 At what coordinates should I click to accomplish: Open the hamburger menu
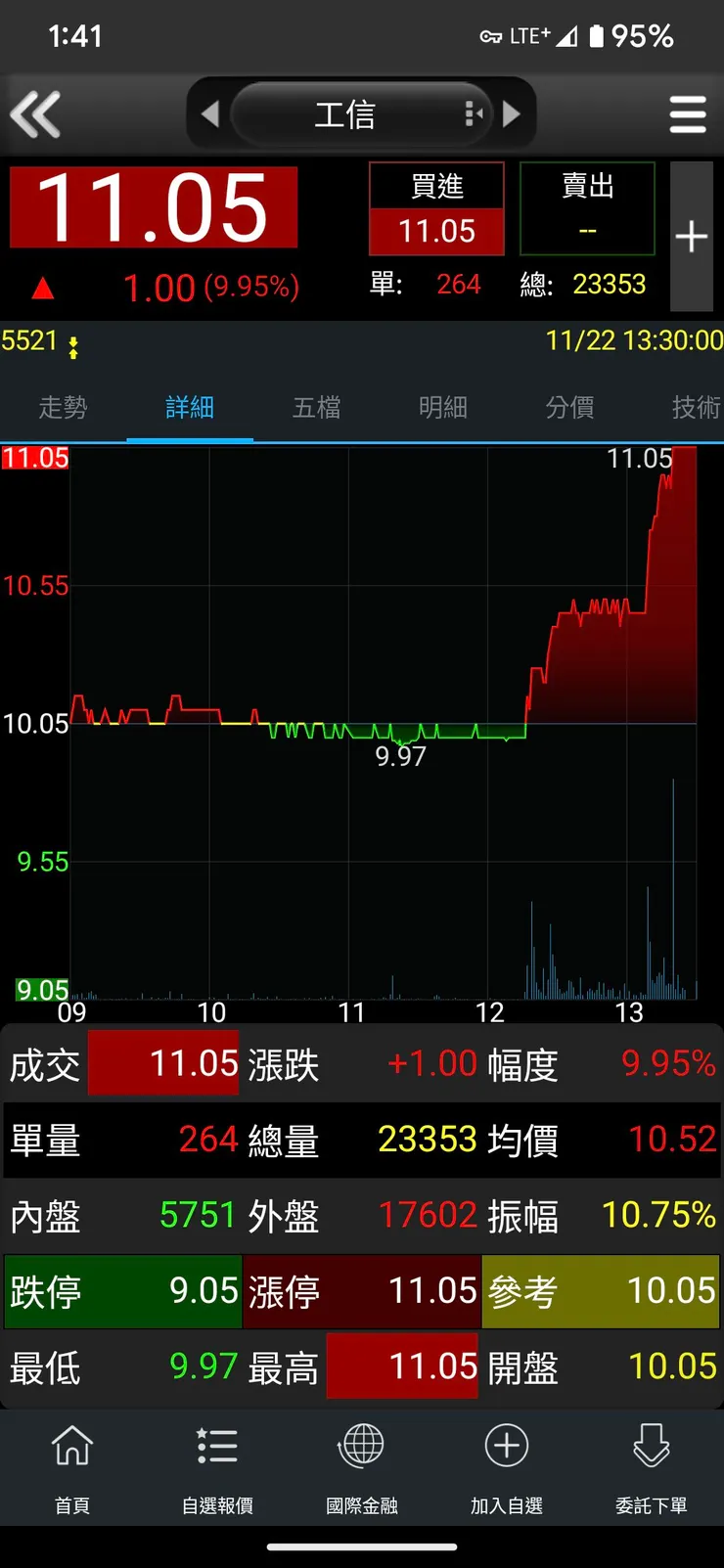coord(688,114)
